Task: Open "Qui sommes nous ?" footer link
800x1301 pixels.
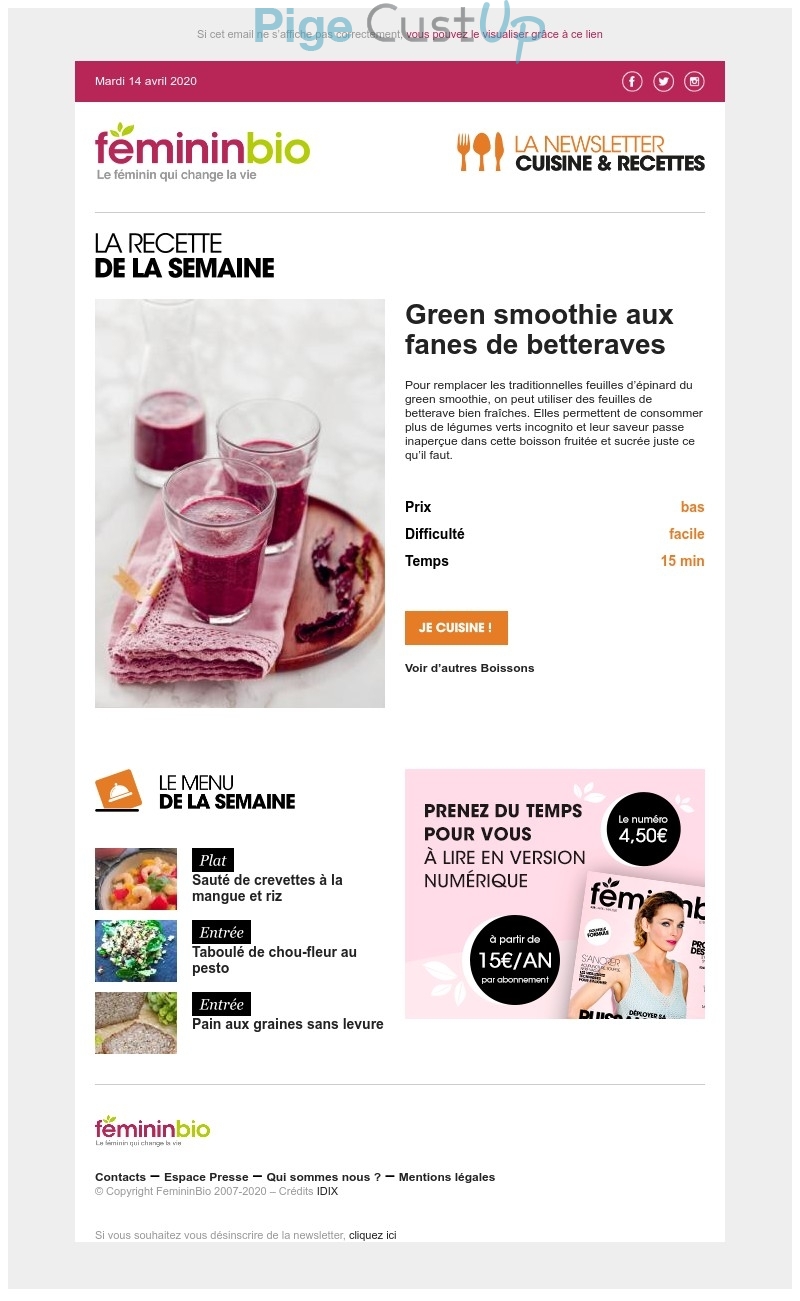Action: point(323,1177)
